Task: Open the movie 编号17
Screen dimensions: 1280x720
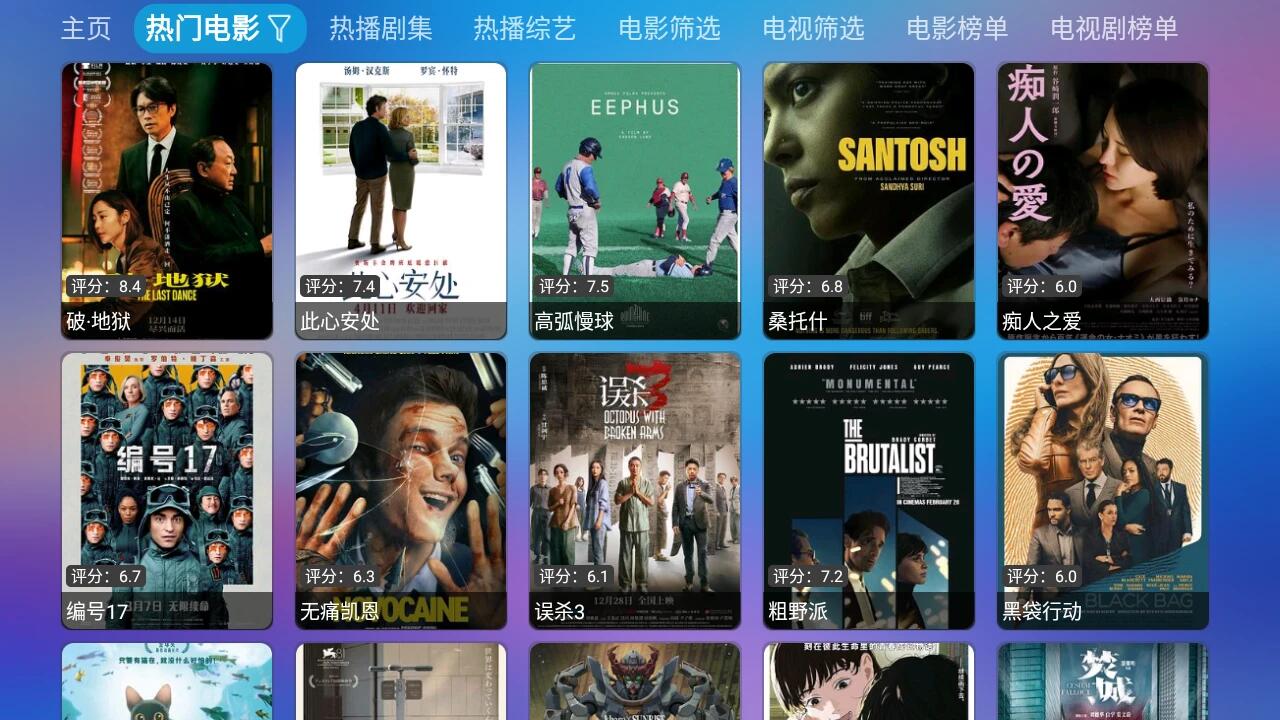Action: [167, 490]
